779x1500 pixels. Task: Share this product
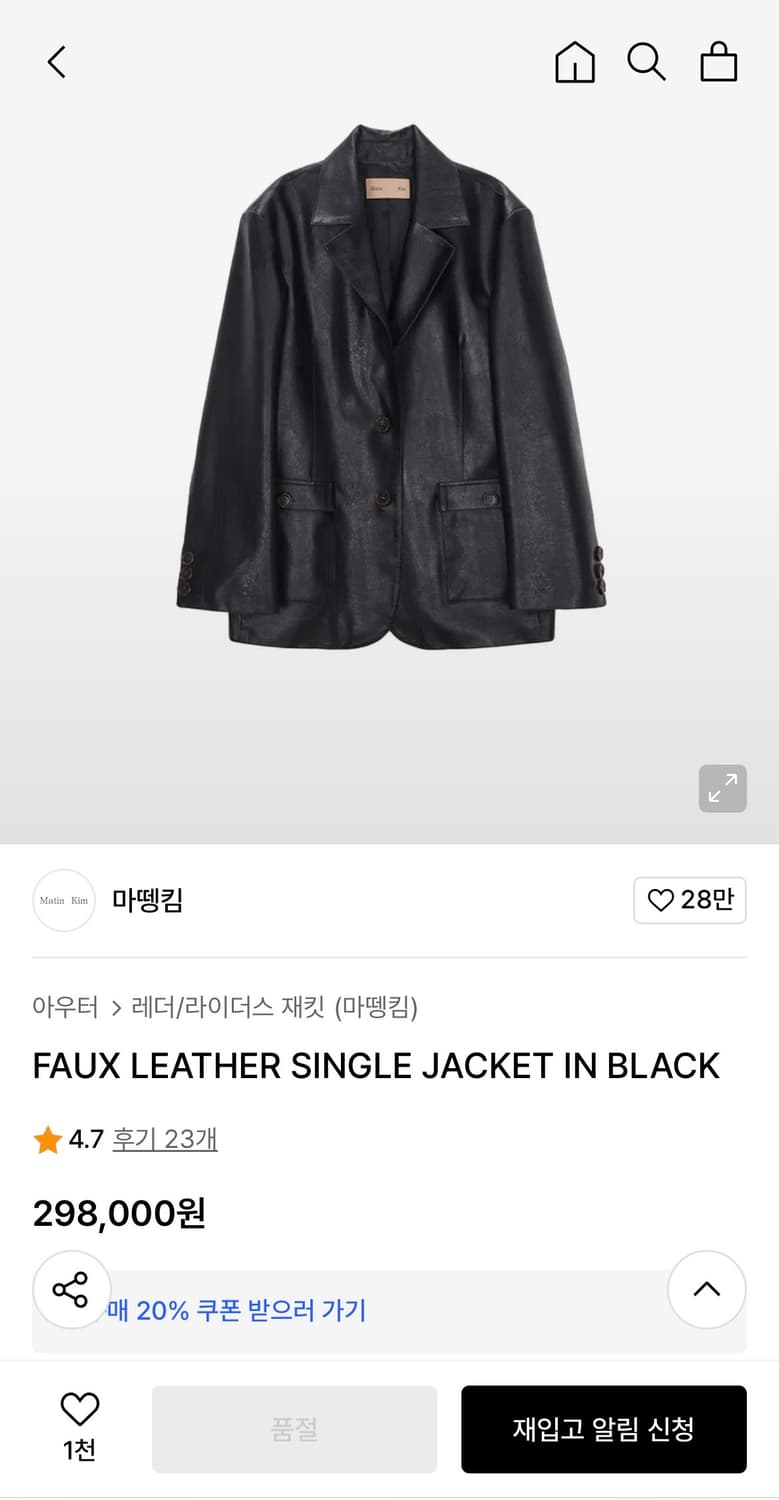pyautogui.click(x=71, y=1290)
